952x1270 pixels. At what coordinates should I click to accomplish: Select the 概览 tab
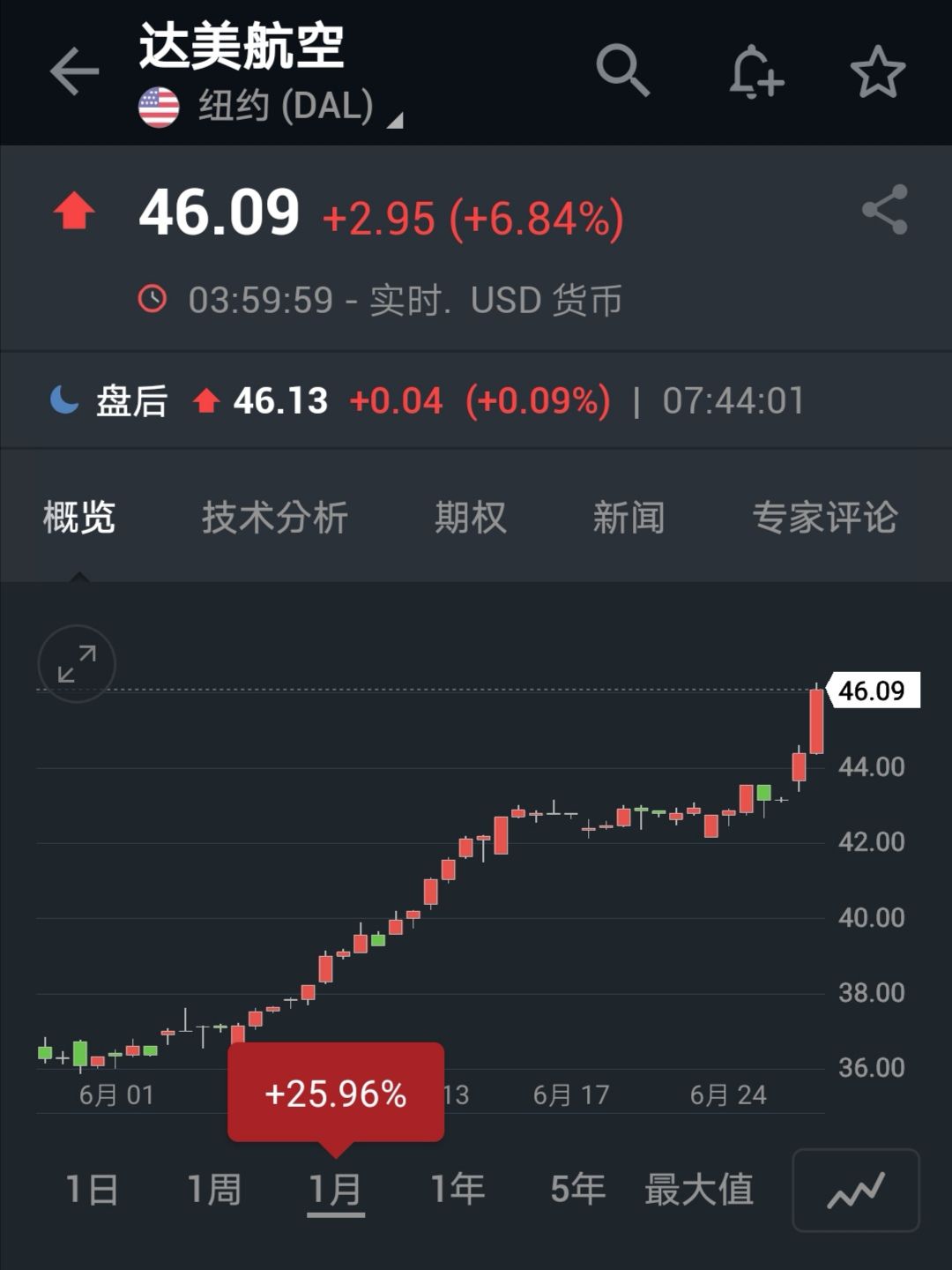(79, 518)
